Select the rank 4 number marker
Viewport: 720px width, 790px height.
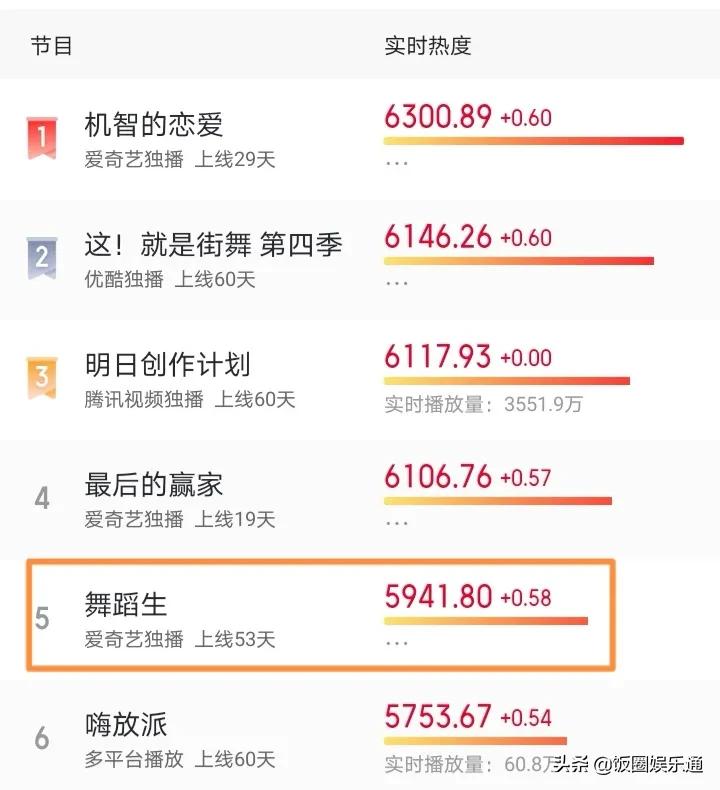click(42, 495)
